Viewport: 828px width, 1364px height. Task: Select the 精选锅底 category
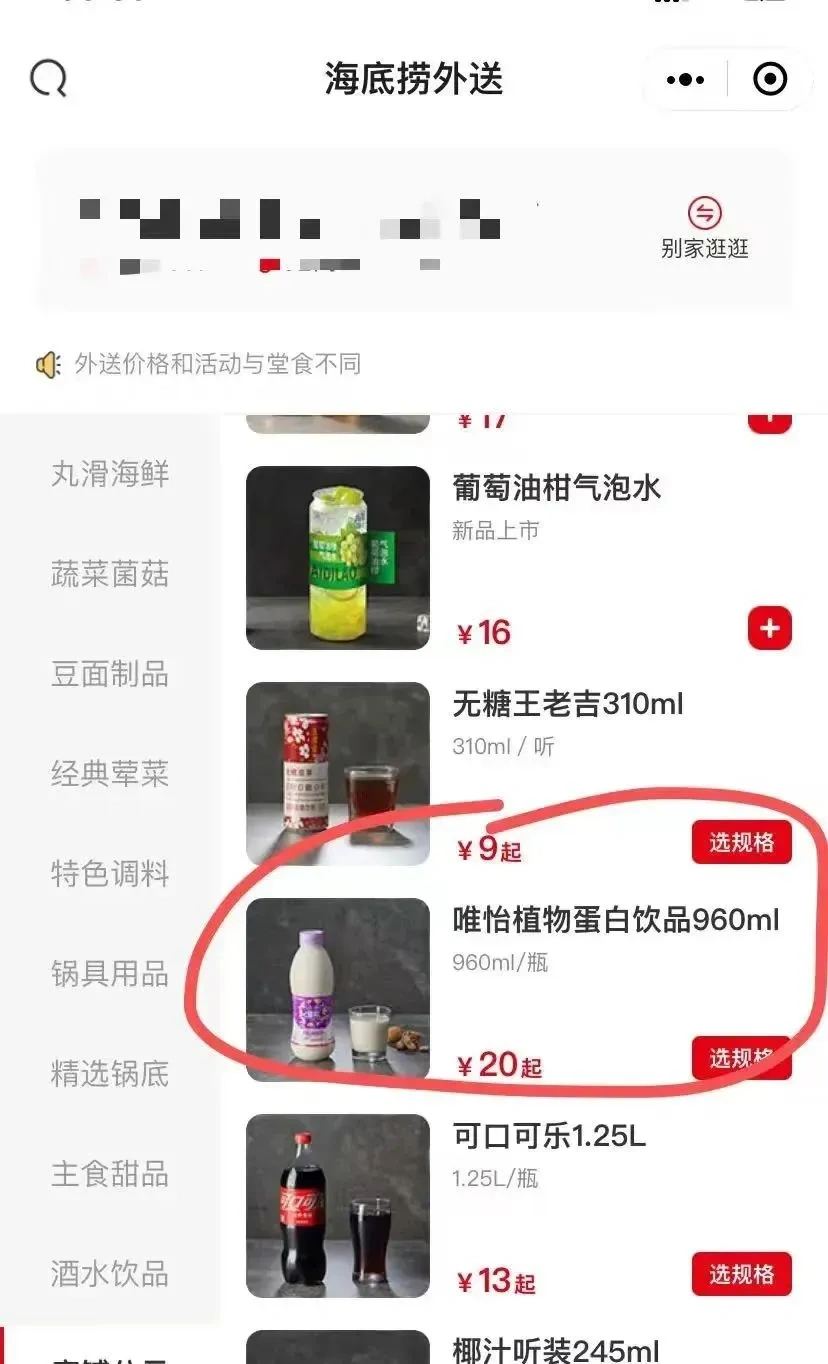pos(110,1074)
